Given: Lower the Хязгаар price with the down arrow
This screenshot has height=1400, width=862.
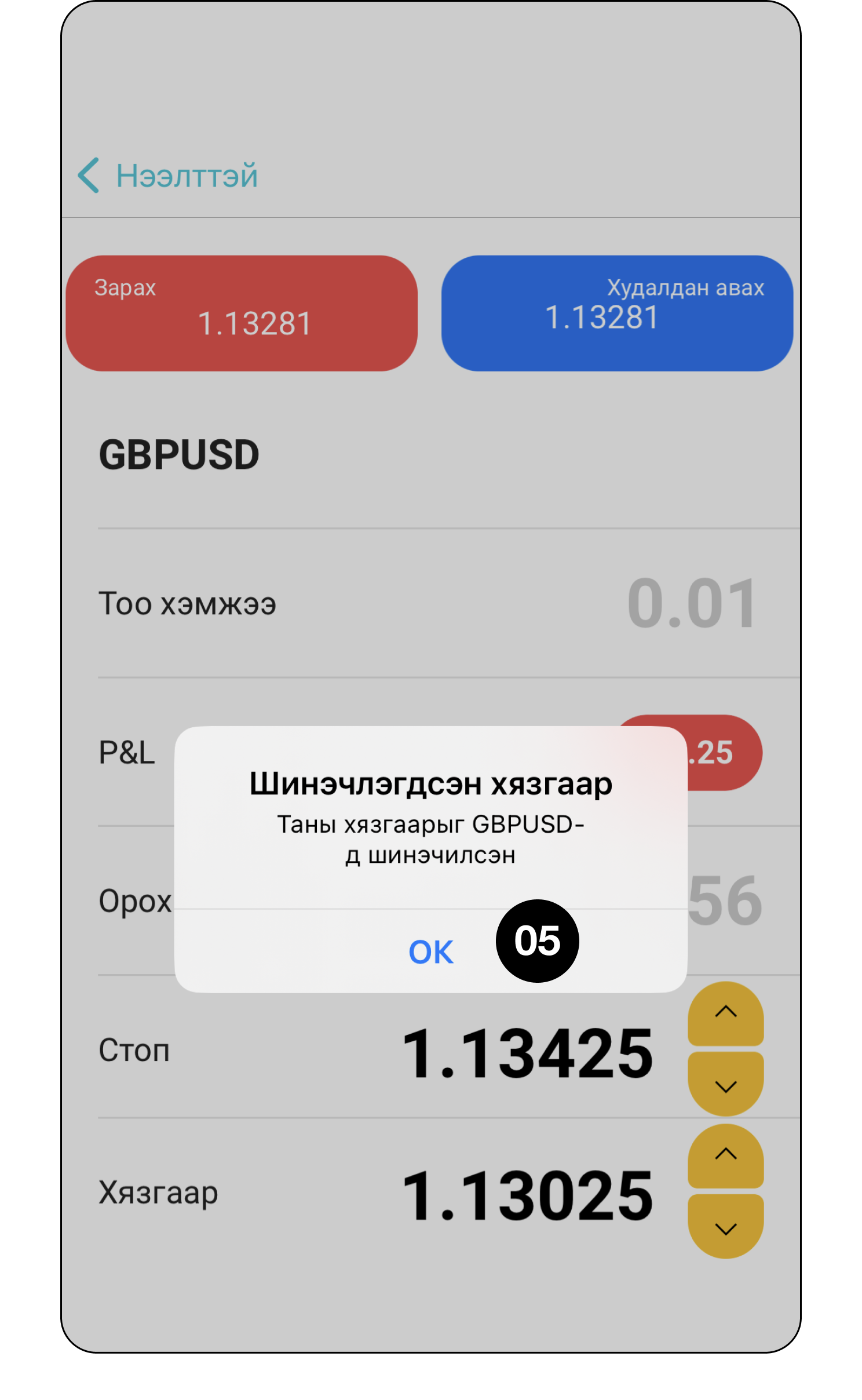Looking at the screenshot, I should tap(725, 1228).
